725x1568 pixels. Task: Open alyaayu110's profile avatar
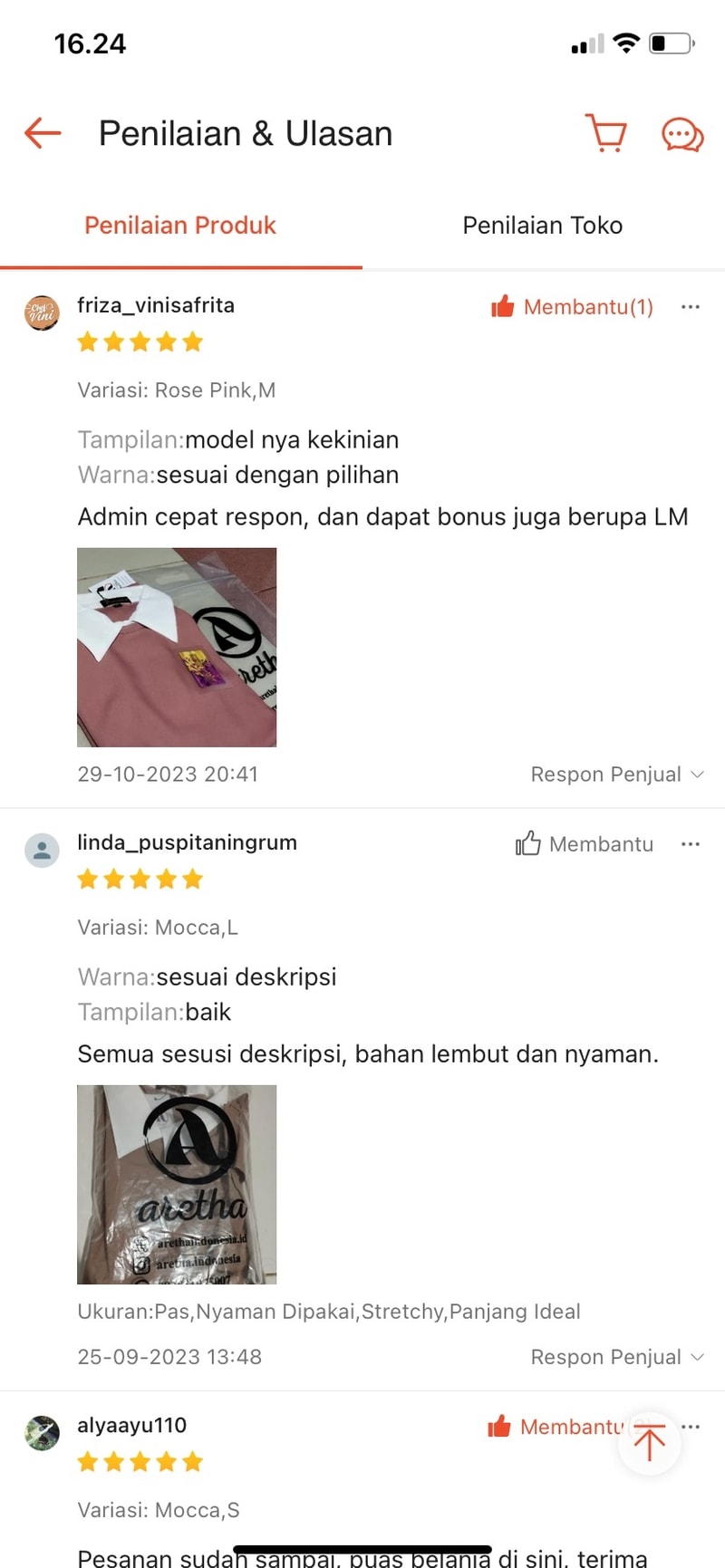[x=42, y=1433]
